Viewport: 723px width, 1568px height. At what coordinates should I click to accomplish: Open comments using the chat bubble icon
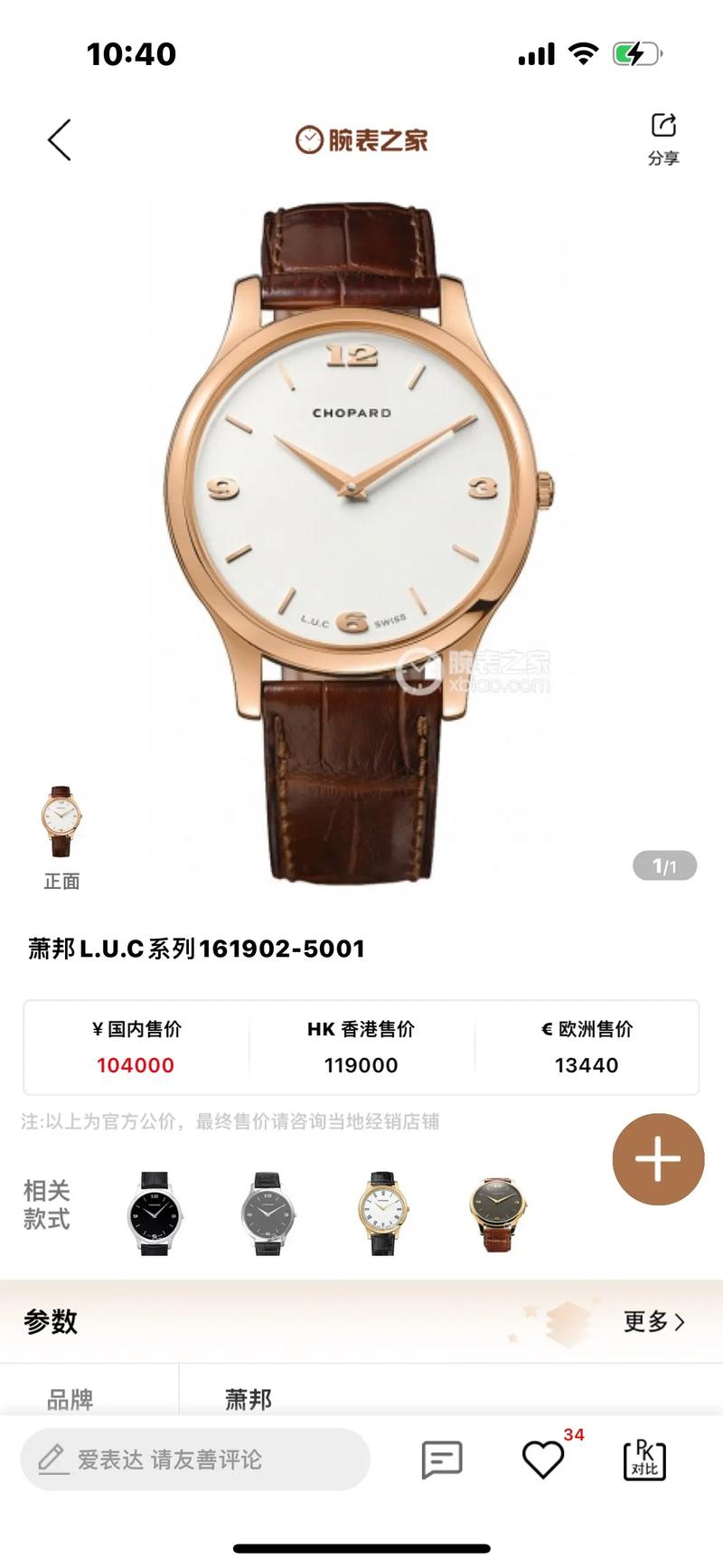coord(442,1458)
